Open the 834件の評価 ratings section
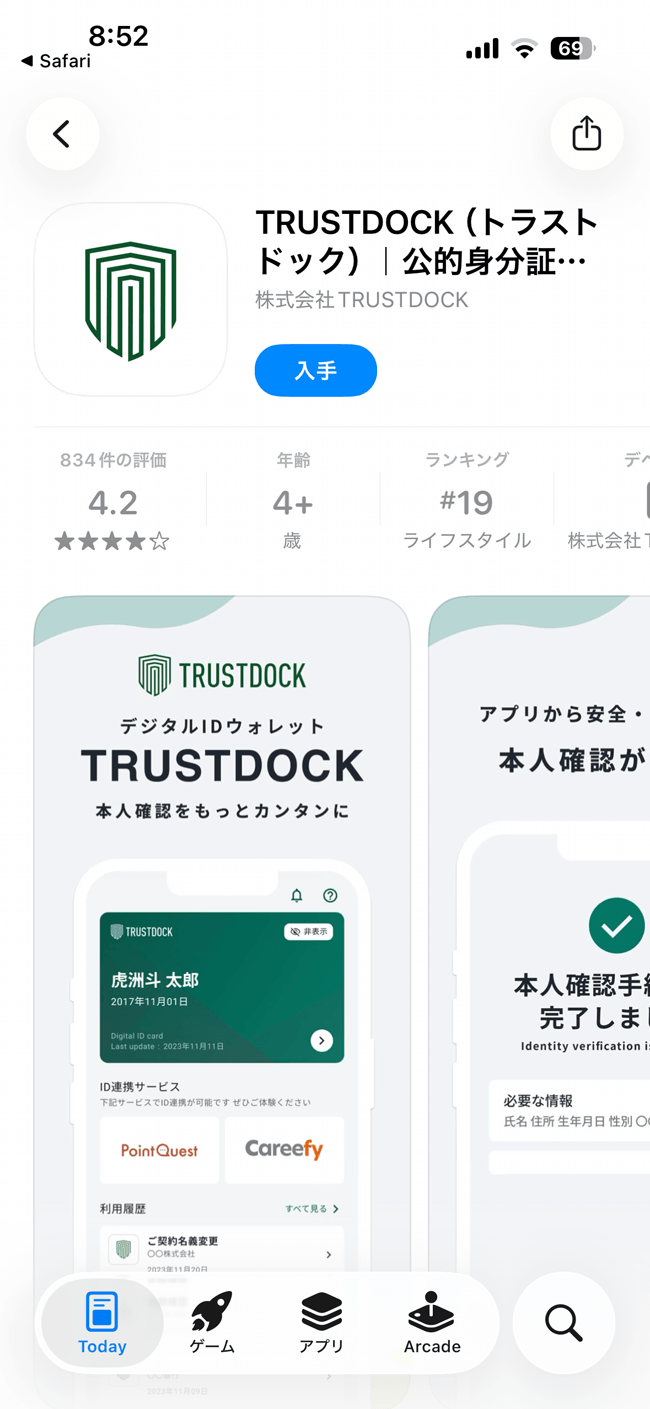This screenshot has width=650, height=1409. click(x=113, y=501)
